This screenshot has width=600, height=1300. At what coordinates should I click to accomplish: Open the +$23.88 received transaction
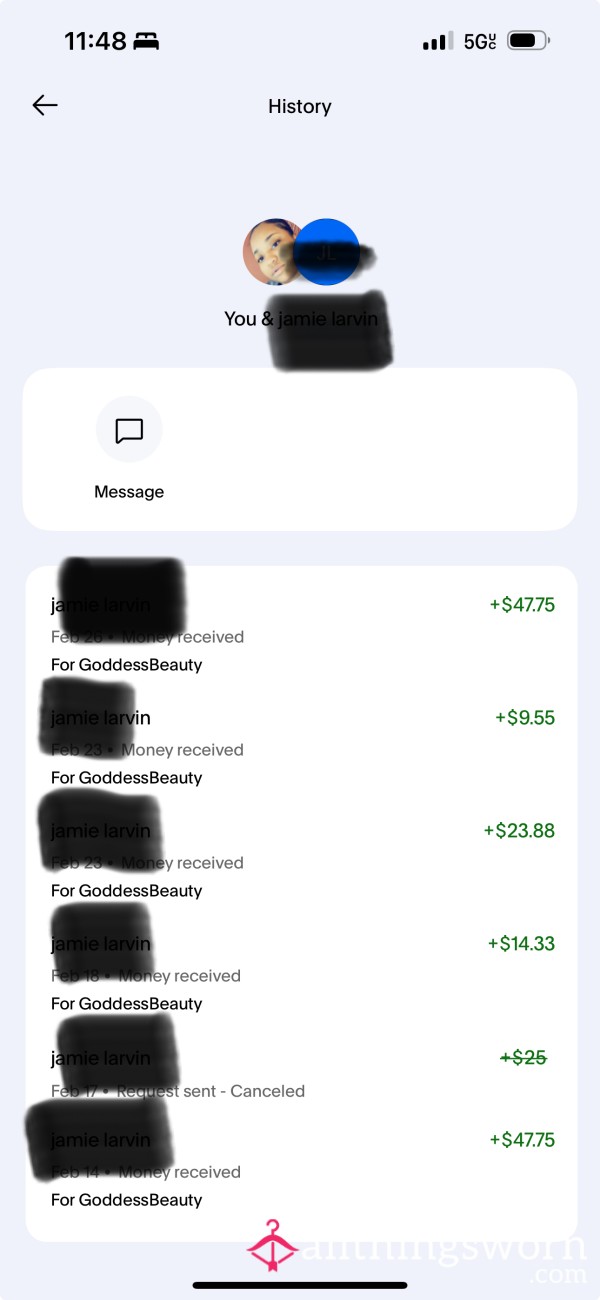(300, 860)
